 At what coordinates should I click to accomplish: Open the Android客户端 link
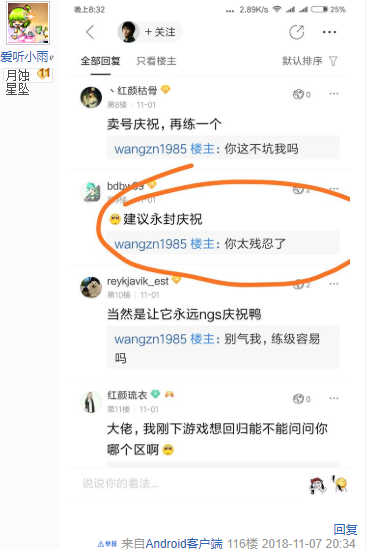tap(184, 543)
